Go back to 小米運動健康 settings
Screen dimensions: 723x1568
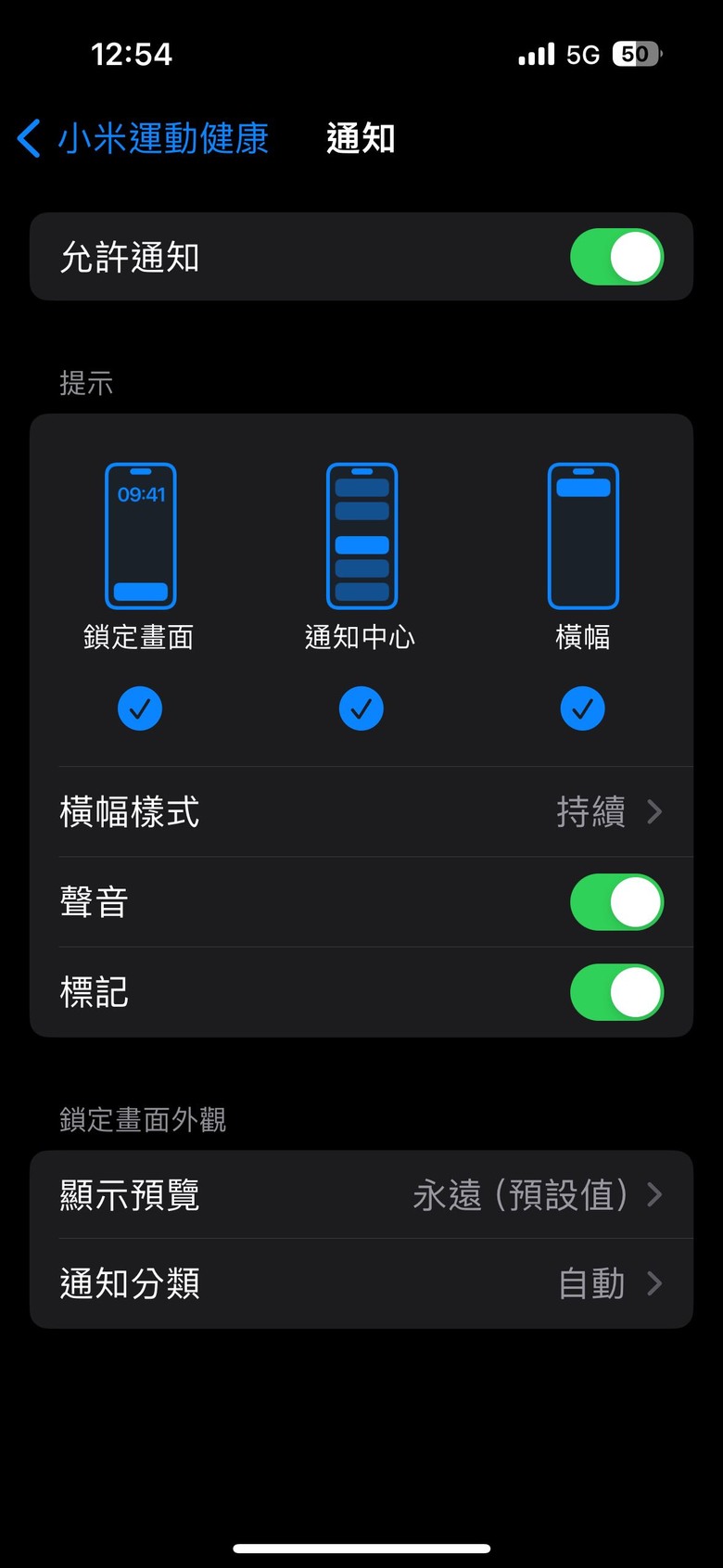(x=143, y=139)
